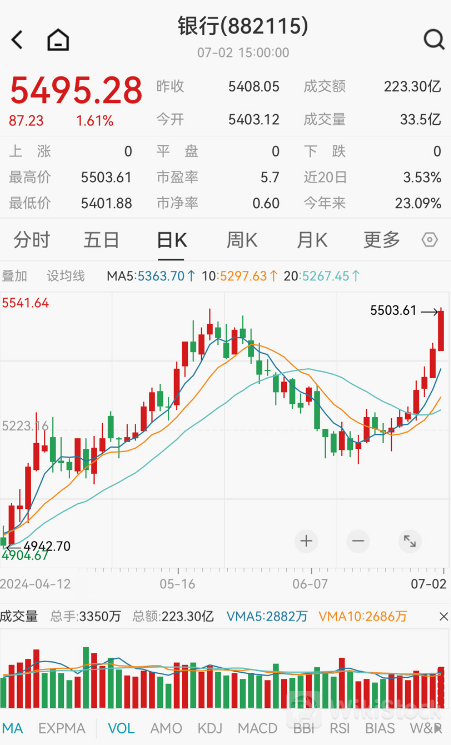Zoom in the K-line chart

[307, 541]
